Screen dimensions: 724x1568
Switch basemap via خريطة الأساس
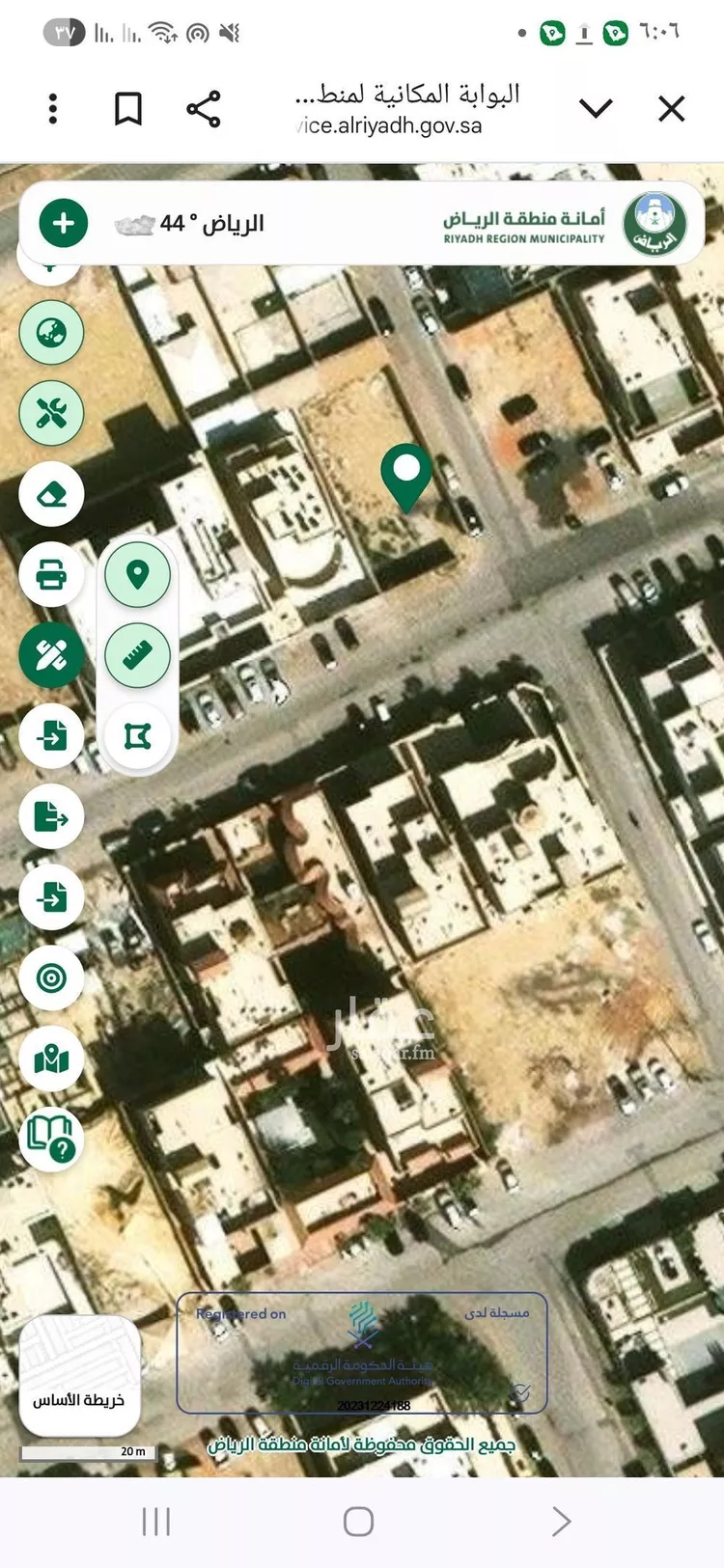pyautogui.click(x=79, y=1375)
